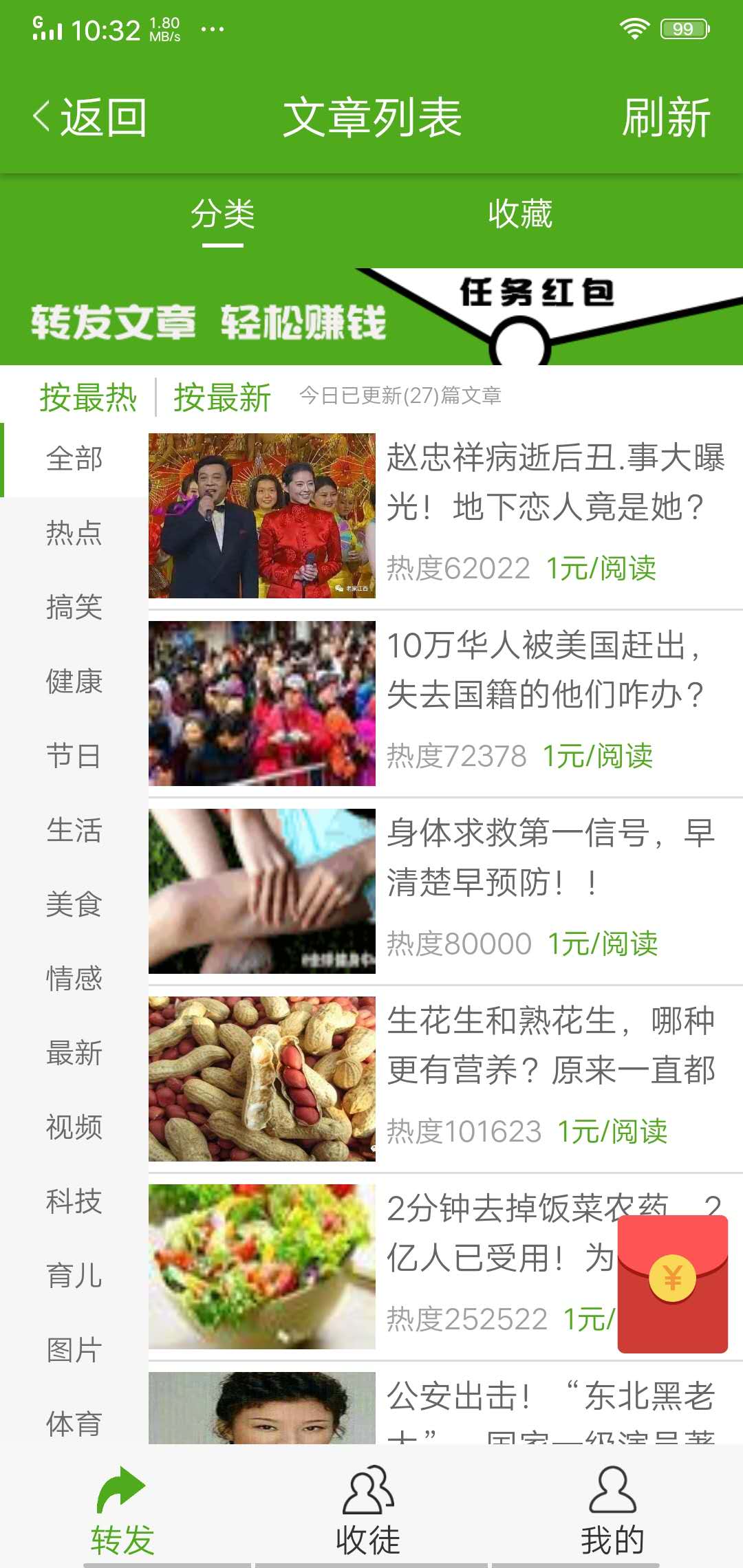Tap 刷新 to refresh the article list
The image size is (743, 1568).
665,117
